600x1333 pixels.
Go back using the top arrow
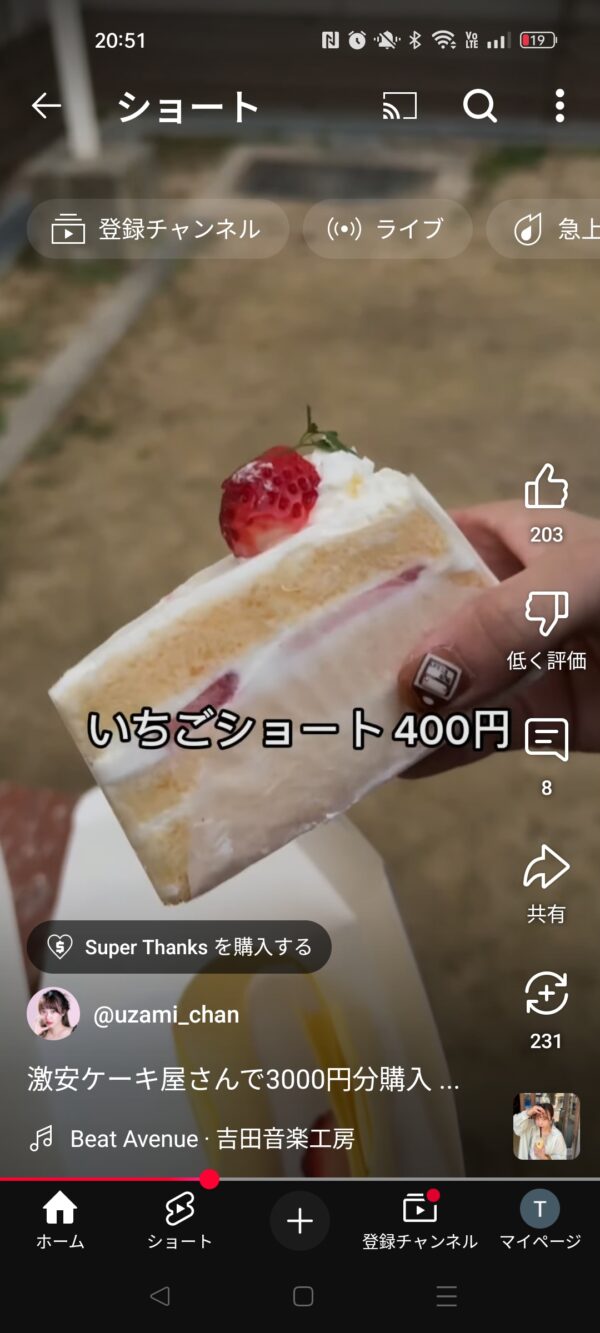tap(46, 106)
